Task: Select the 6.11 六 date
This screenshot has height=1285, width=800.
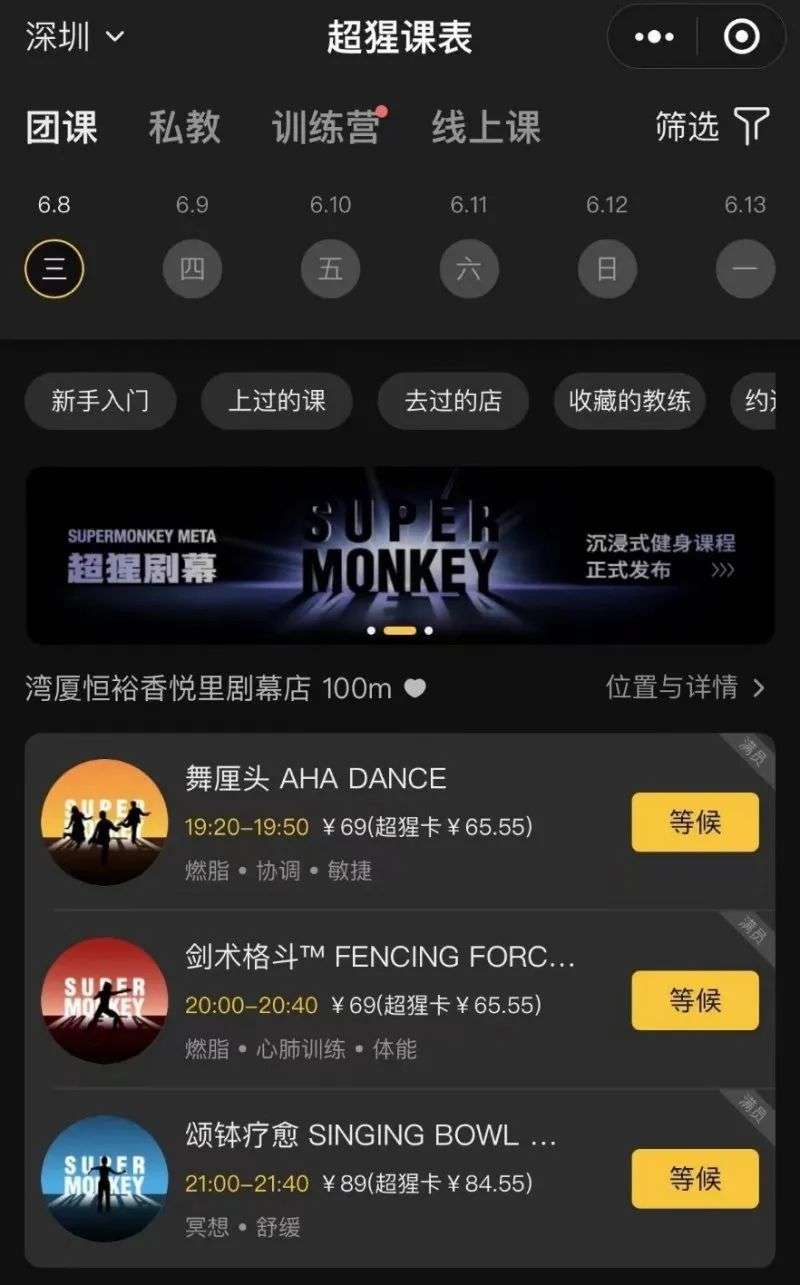Action: [x=469, y=268]
